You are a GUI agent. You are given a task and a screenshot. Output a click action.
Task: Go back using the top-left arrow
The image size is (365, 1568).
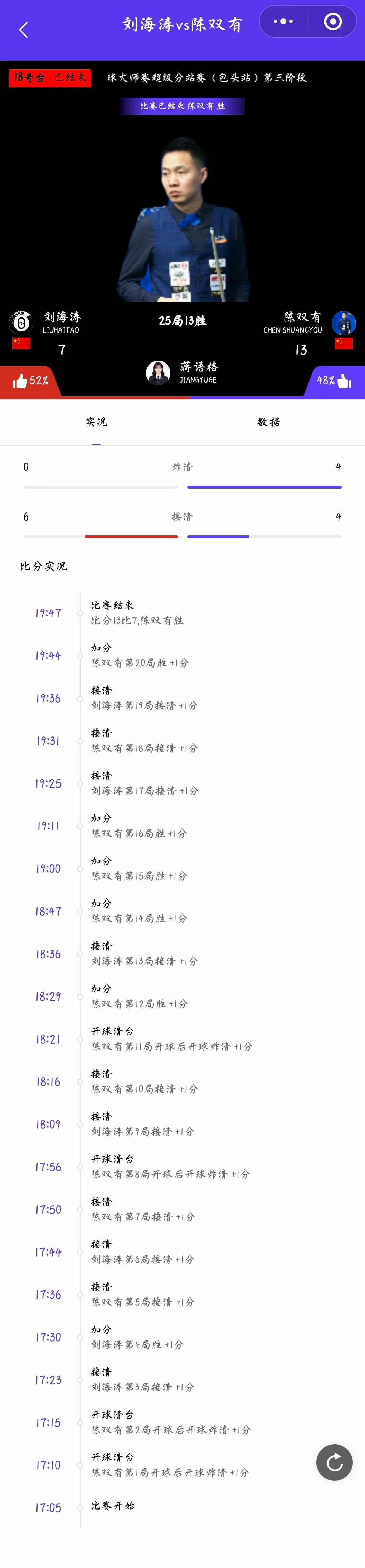coord(23,29)
